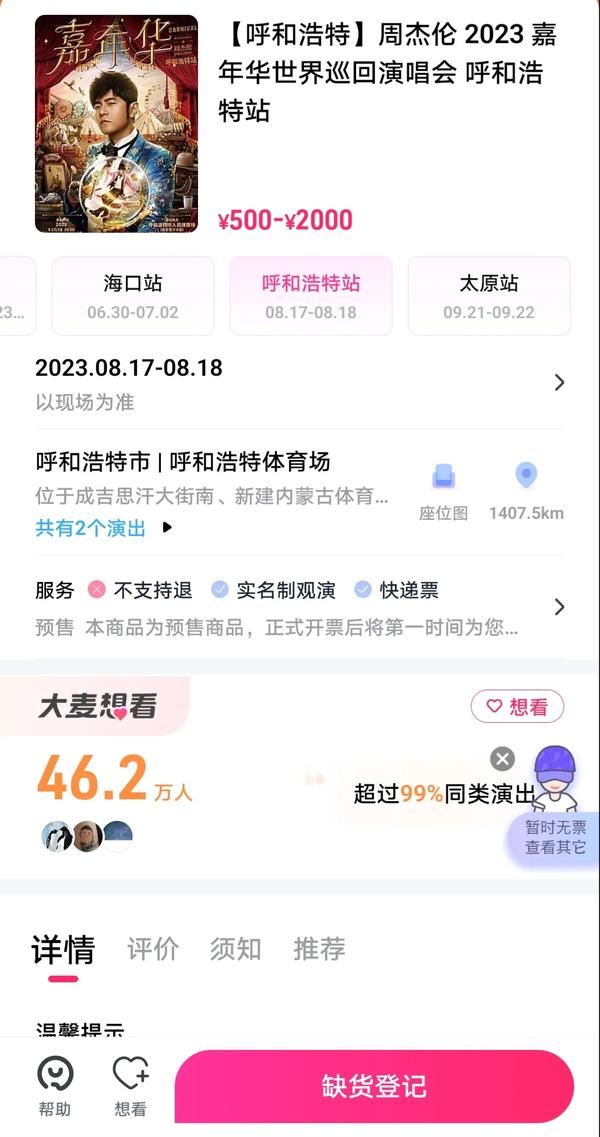
Task: Switch to the 须知 tab
Action: tap(236, 949)
